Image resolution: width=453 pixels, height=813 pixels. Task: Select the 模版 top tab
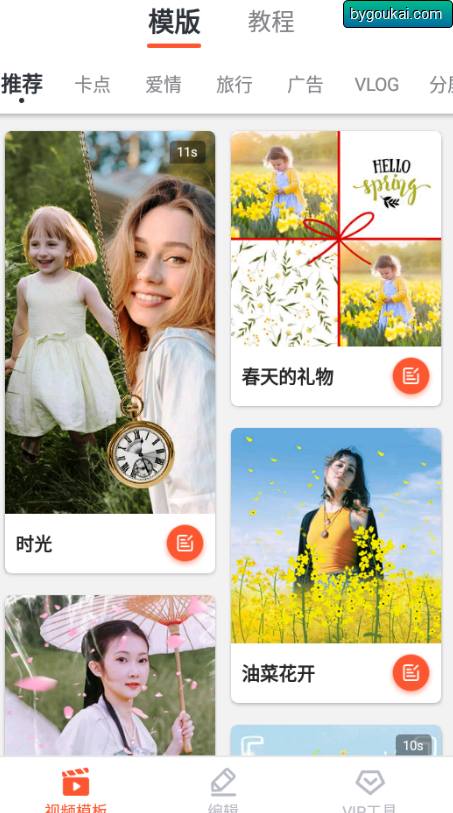[174, 22]
